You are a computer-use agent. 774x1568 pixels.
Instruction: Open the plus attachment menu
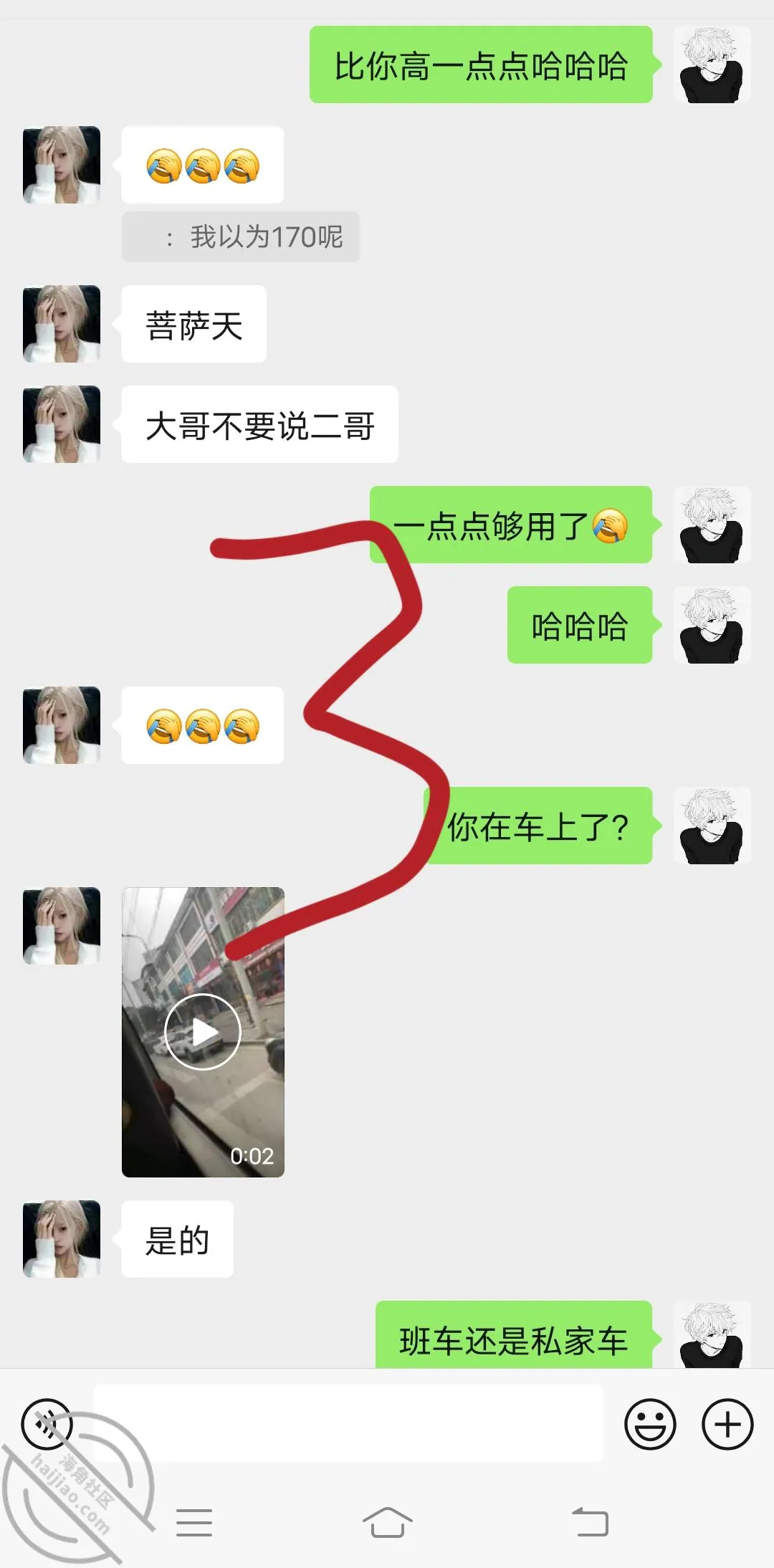tap(727, 1424)
